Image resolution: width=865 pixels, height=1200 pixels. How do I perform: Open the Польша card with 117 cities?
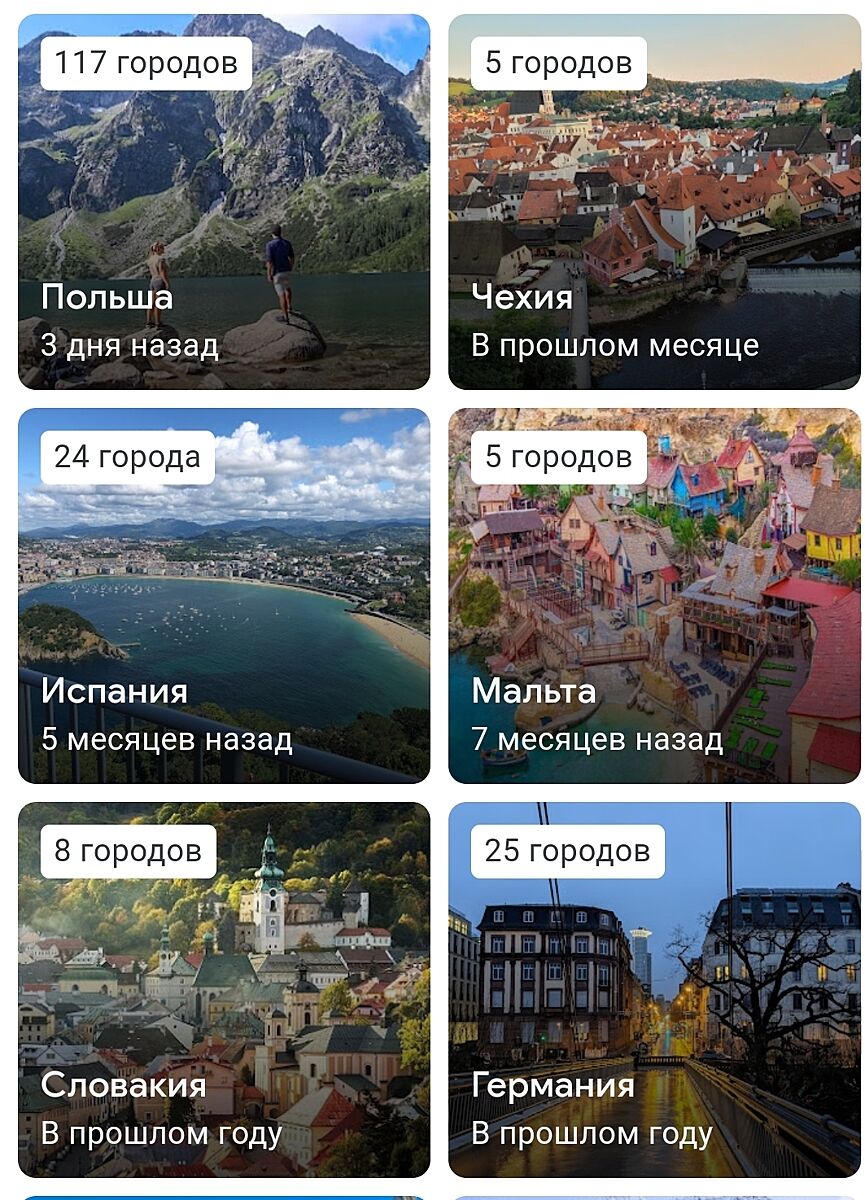(x=224, y=202)
